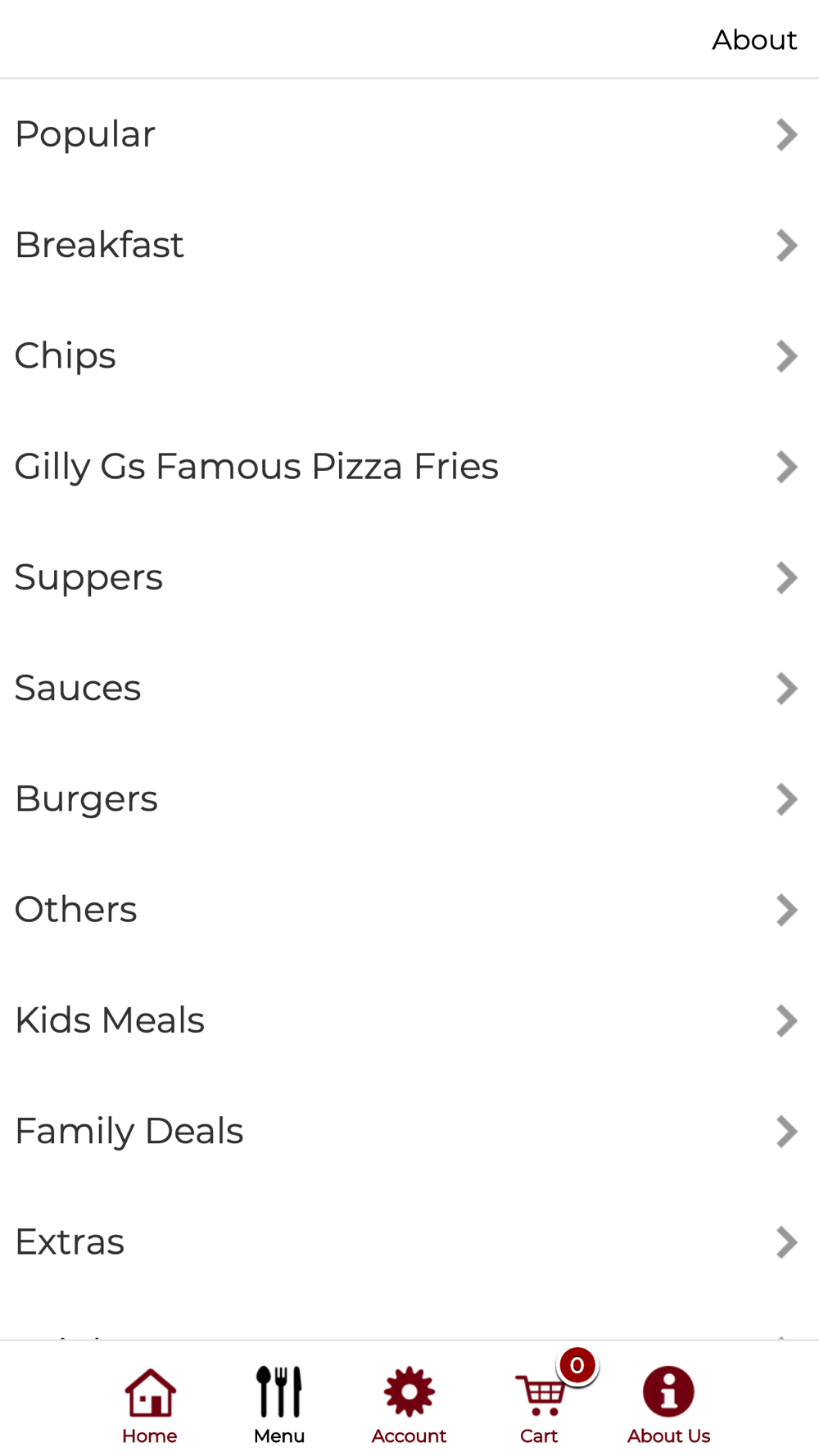View the Cart tab
This screenshot has width=819, height=1456.
click(x=539, y=1405)
